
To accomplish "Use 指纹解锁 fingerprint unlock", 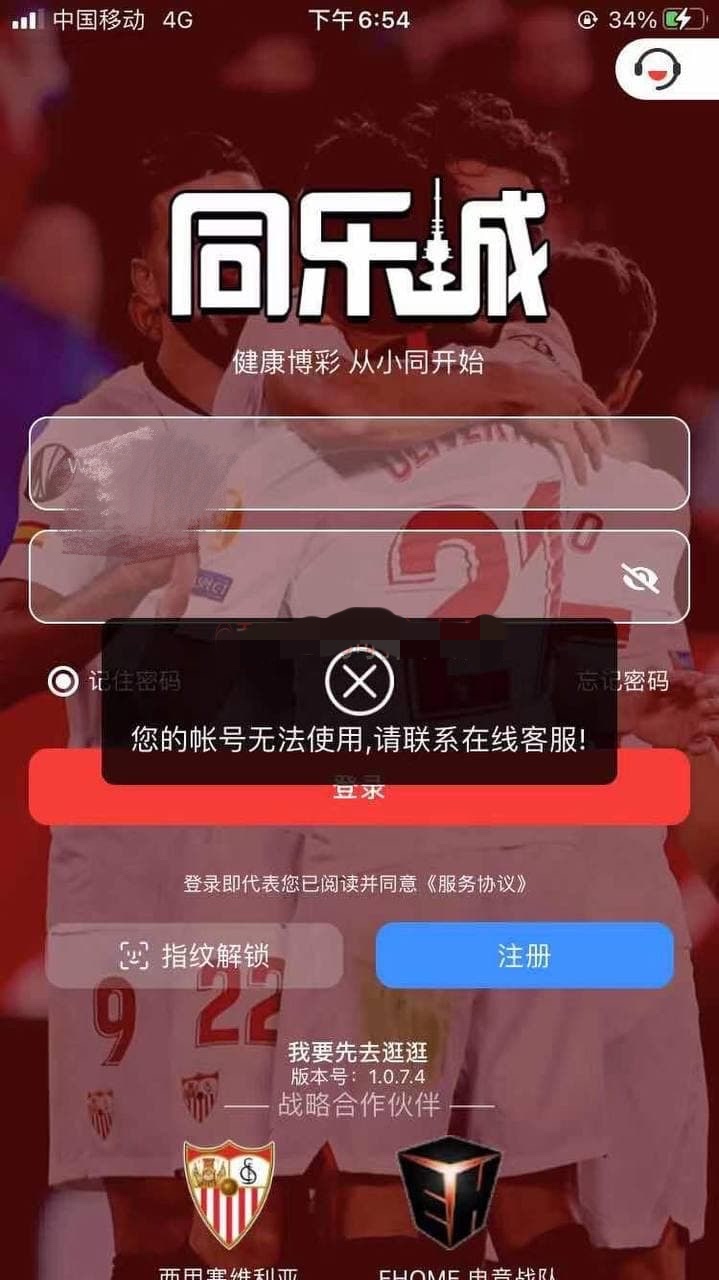I will [194, 955].
